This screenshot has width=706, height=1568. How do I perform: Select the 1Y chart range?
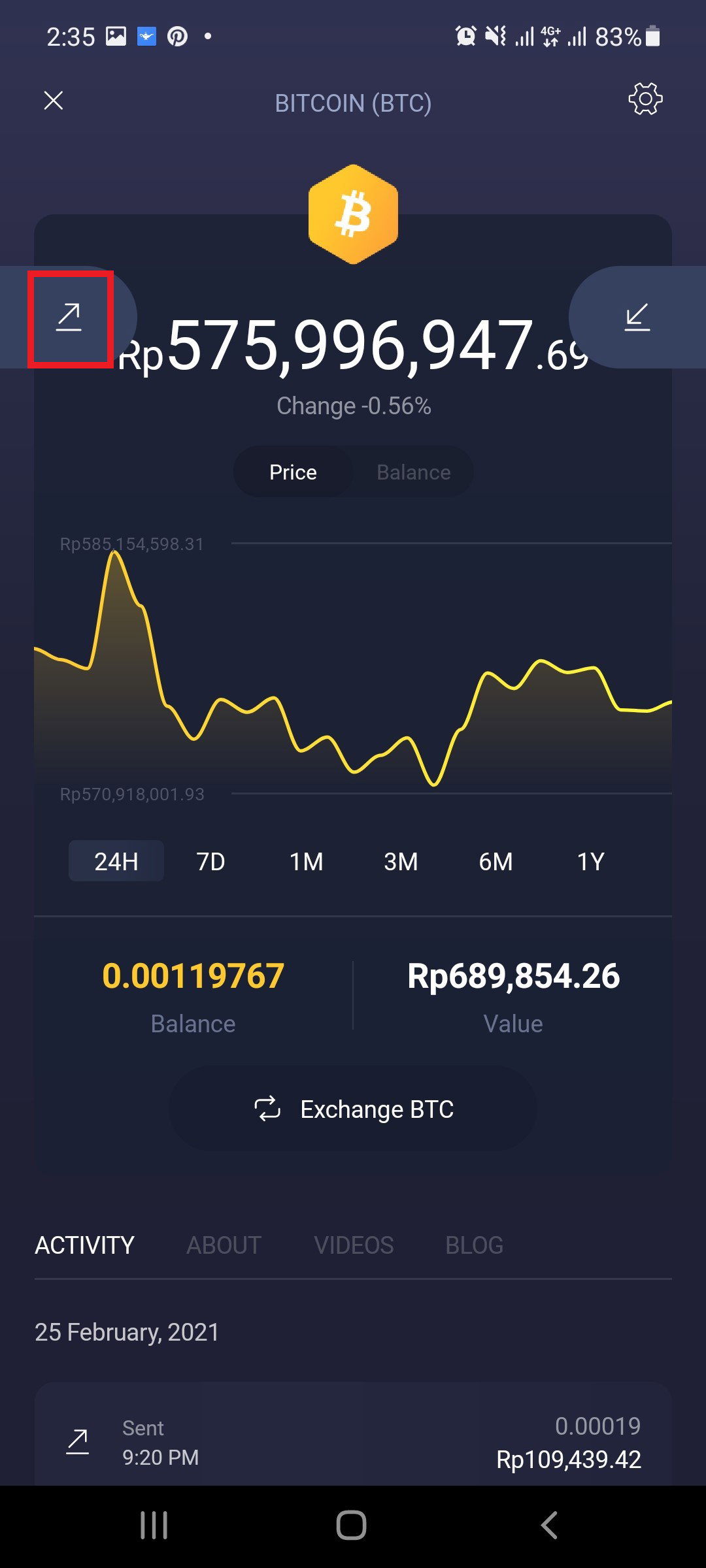pyautogui.click(x=590, y=861)
